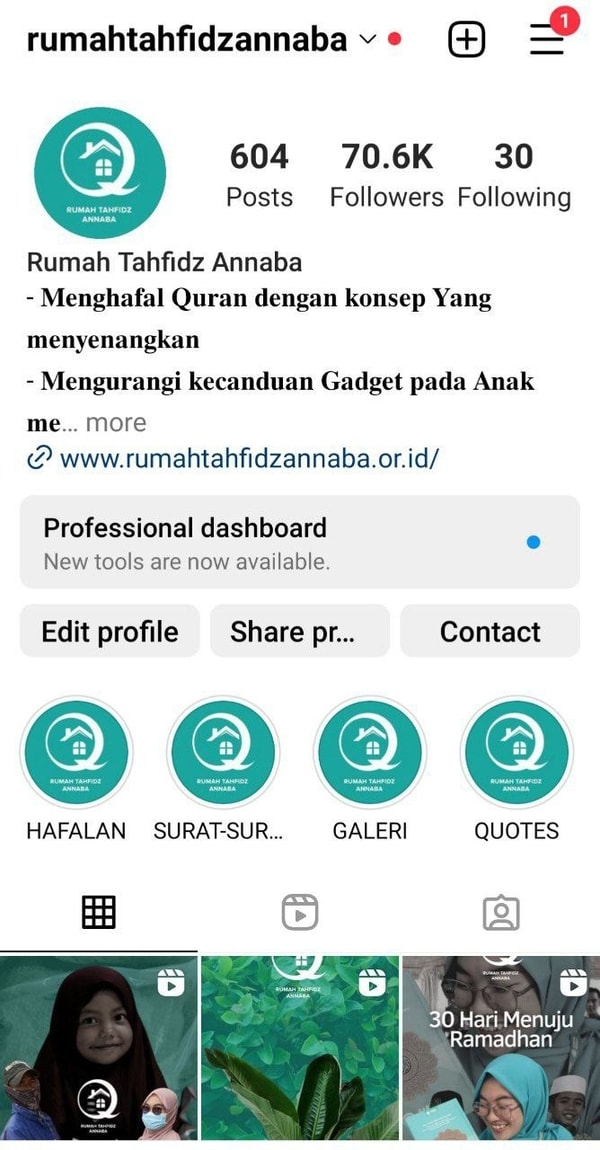Open the 30 Hari Menuju Ramadhan reel
Image resolution: width=600 pixels, height=1150 pixels.
click(500, 1050)
